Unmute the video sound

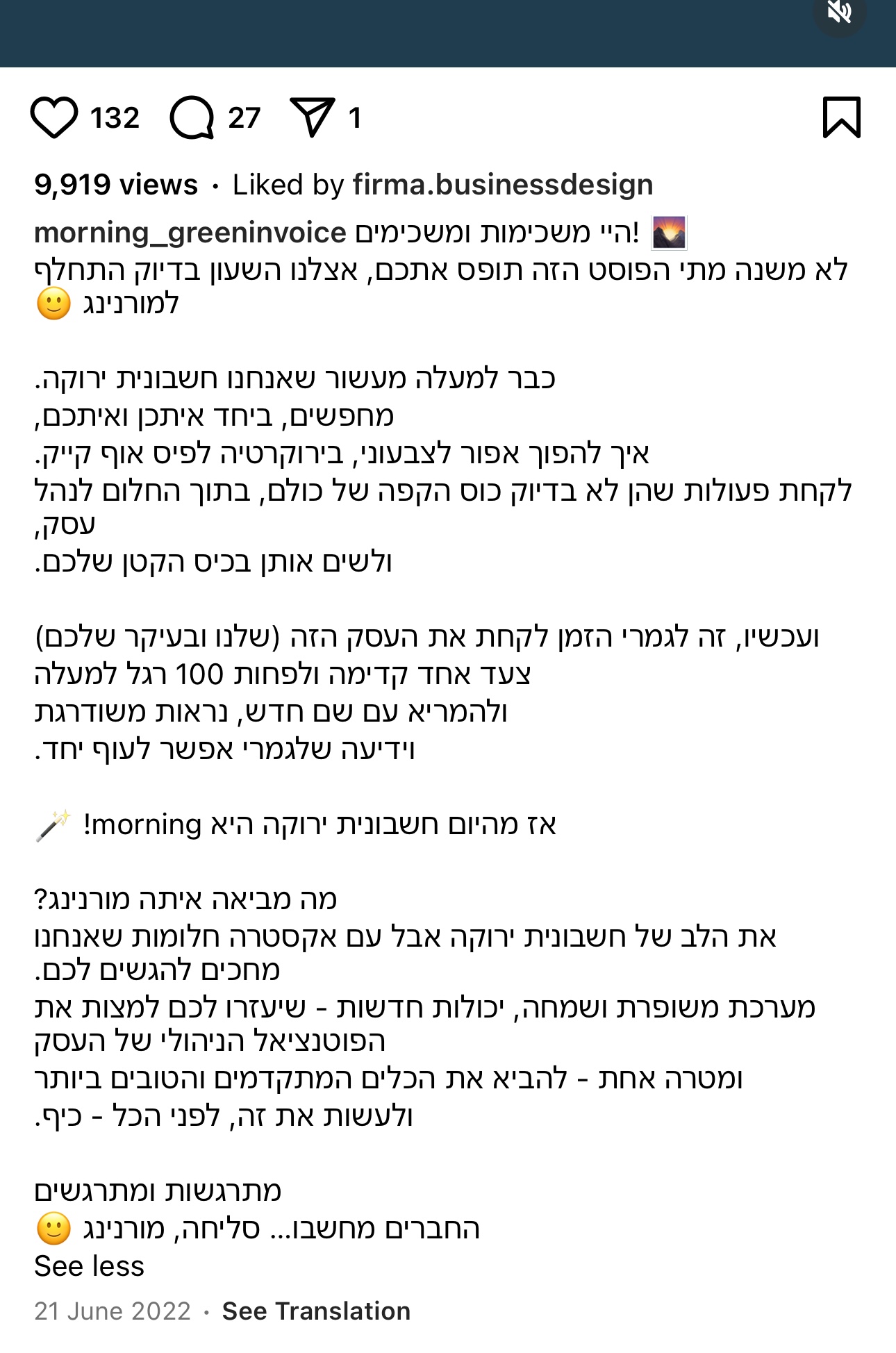click(x=839, y=13)
